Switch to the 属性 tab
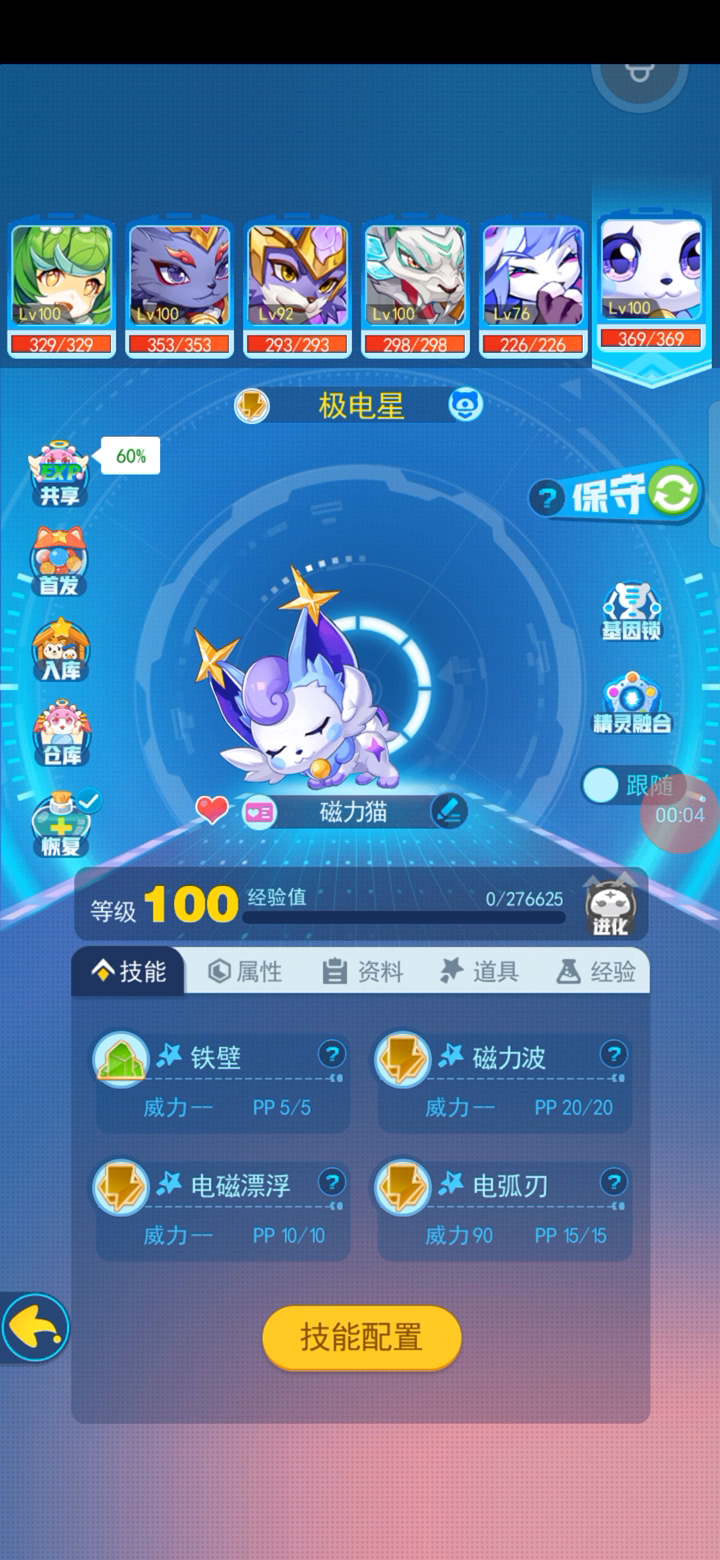 (x=245, y=971)
